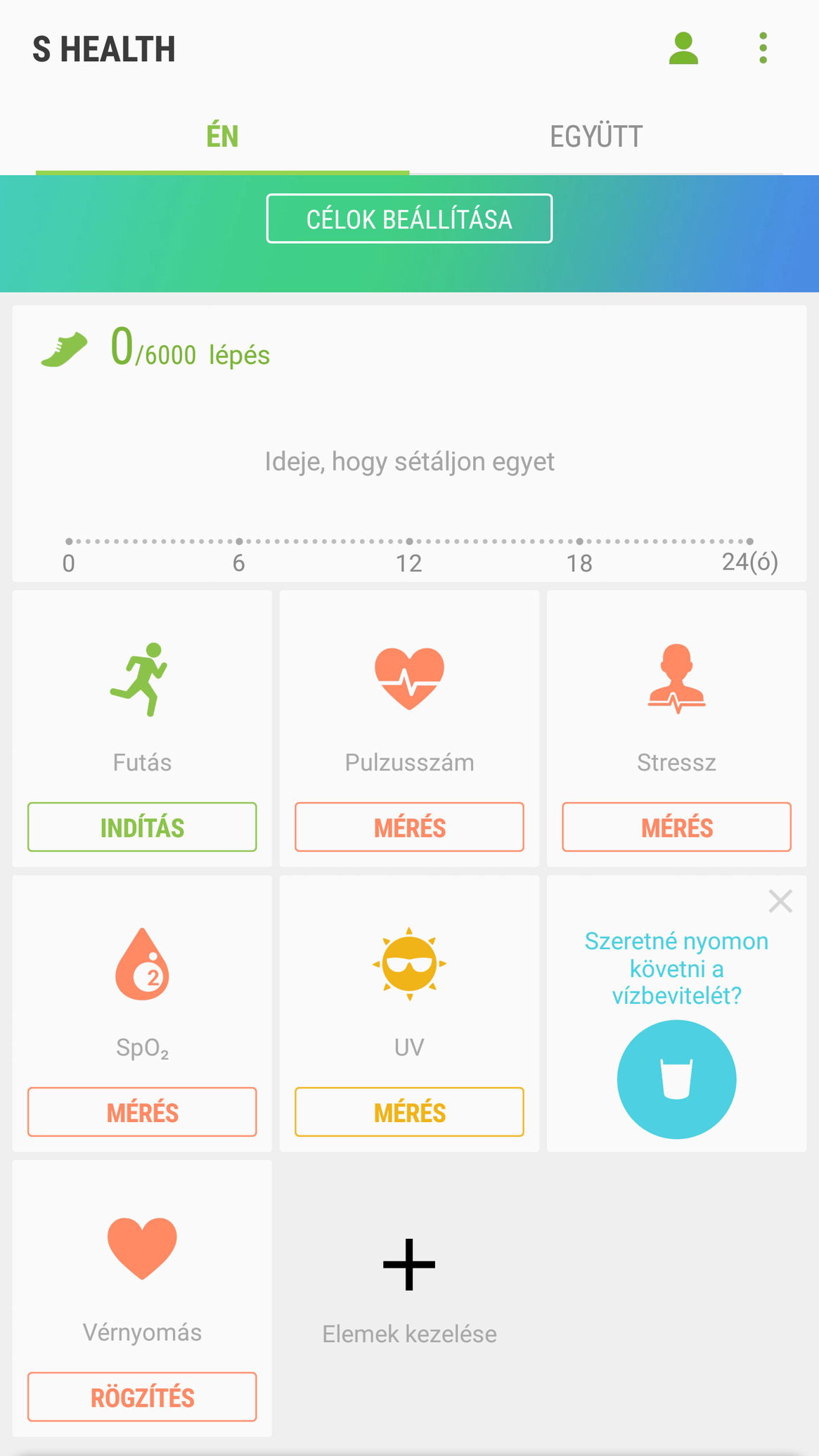
Task: Open Elemek kezelése
Action: pos(409,1292)
